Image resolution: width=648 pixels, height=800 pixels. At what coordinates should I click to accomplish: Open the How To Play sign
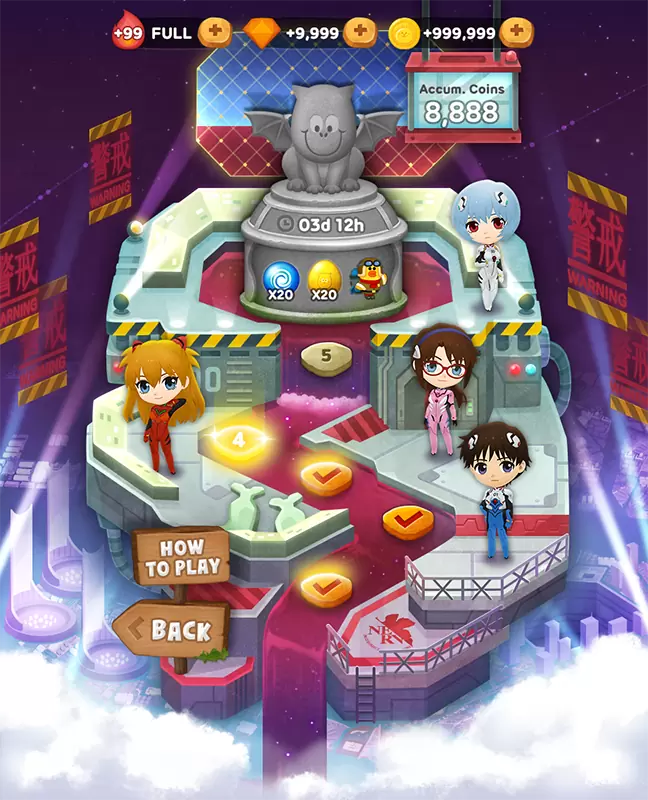tap(183, 558)
